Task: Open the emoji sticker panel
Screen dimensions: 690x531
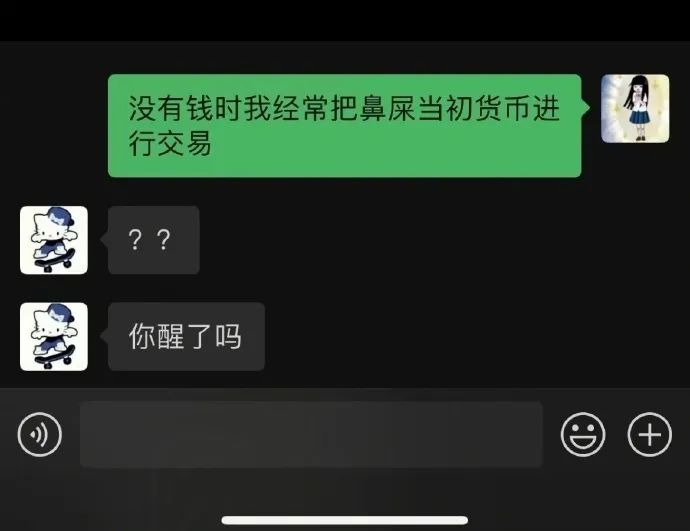Action: pos(582,435)
